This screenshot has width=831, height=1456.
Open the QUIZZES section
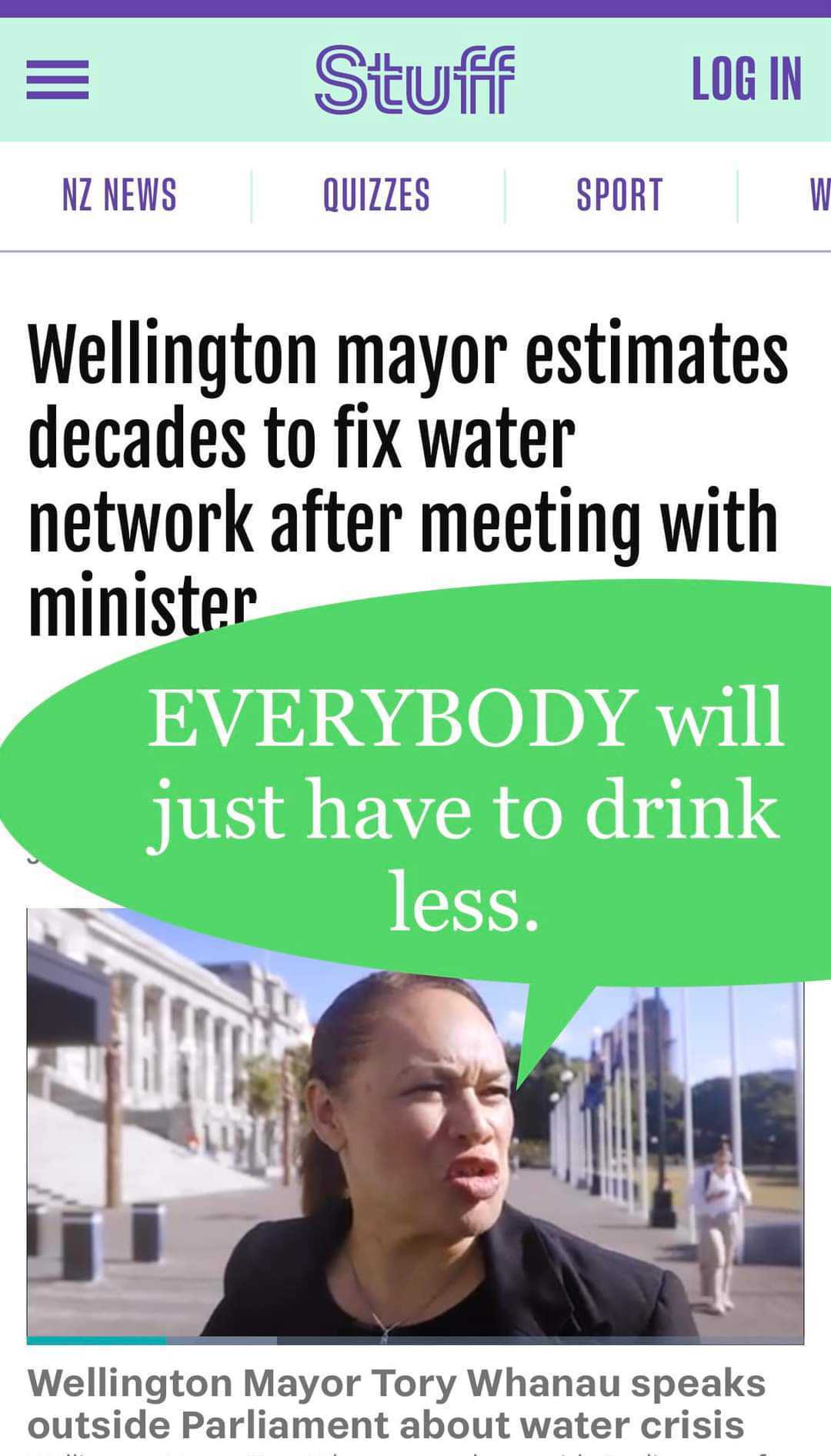(x=376, y=195)
